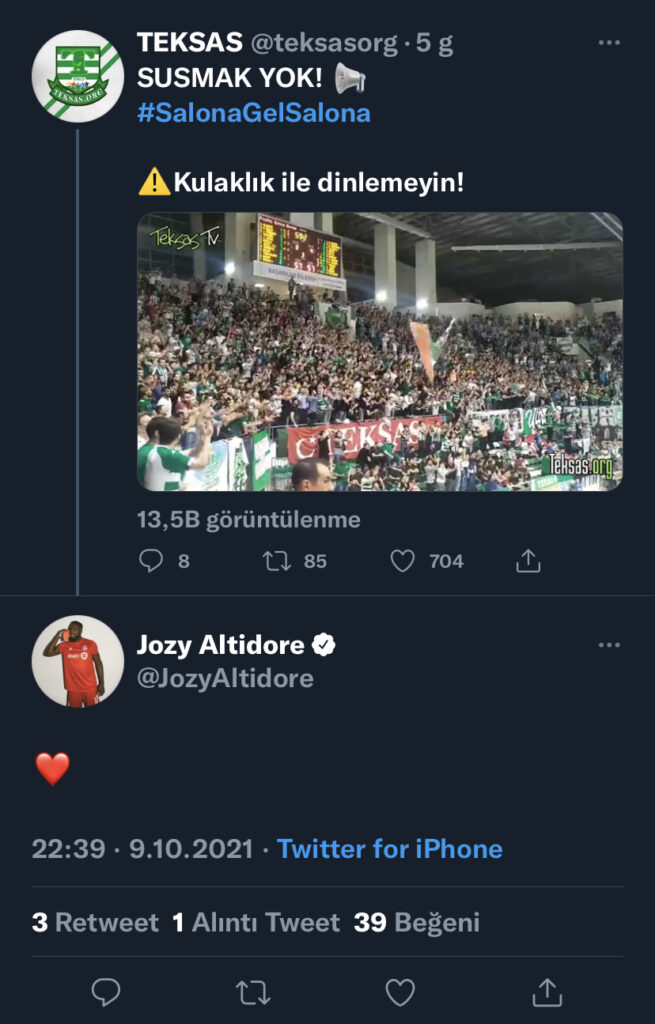Like Jozy Altidore's heart tweet
The image size is (655, 1024).
(x=400, y=992)
